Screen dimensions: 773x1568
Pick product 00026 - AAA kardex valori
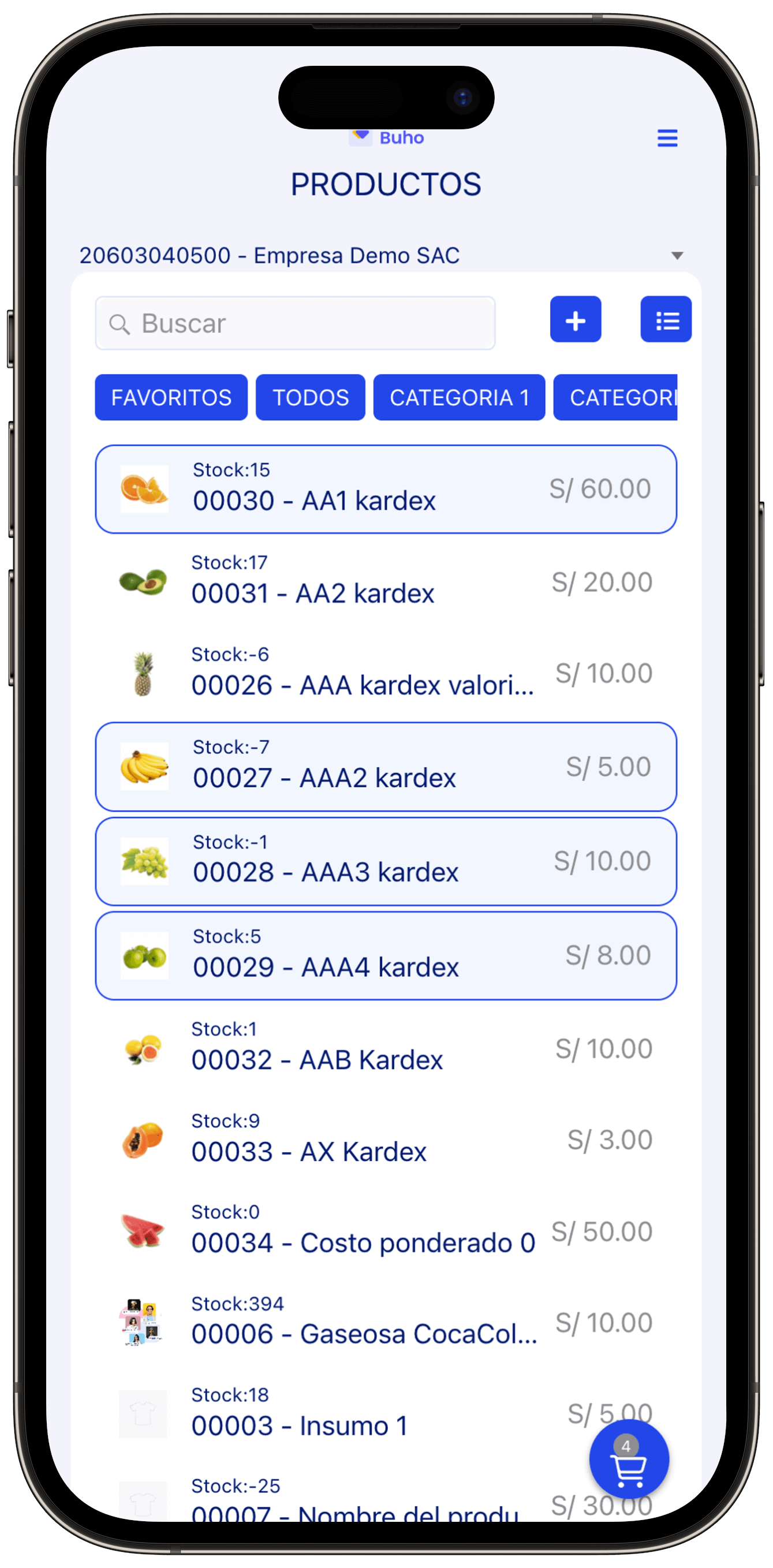point(386,674)
